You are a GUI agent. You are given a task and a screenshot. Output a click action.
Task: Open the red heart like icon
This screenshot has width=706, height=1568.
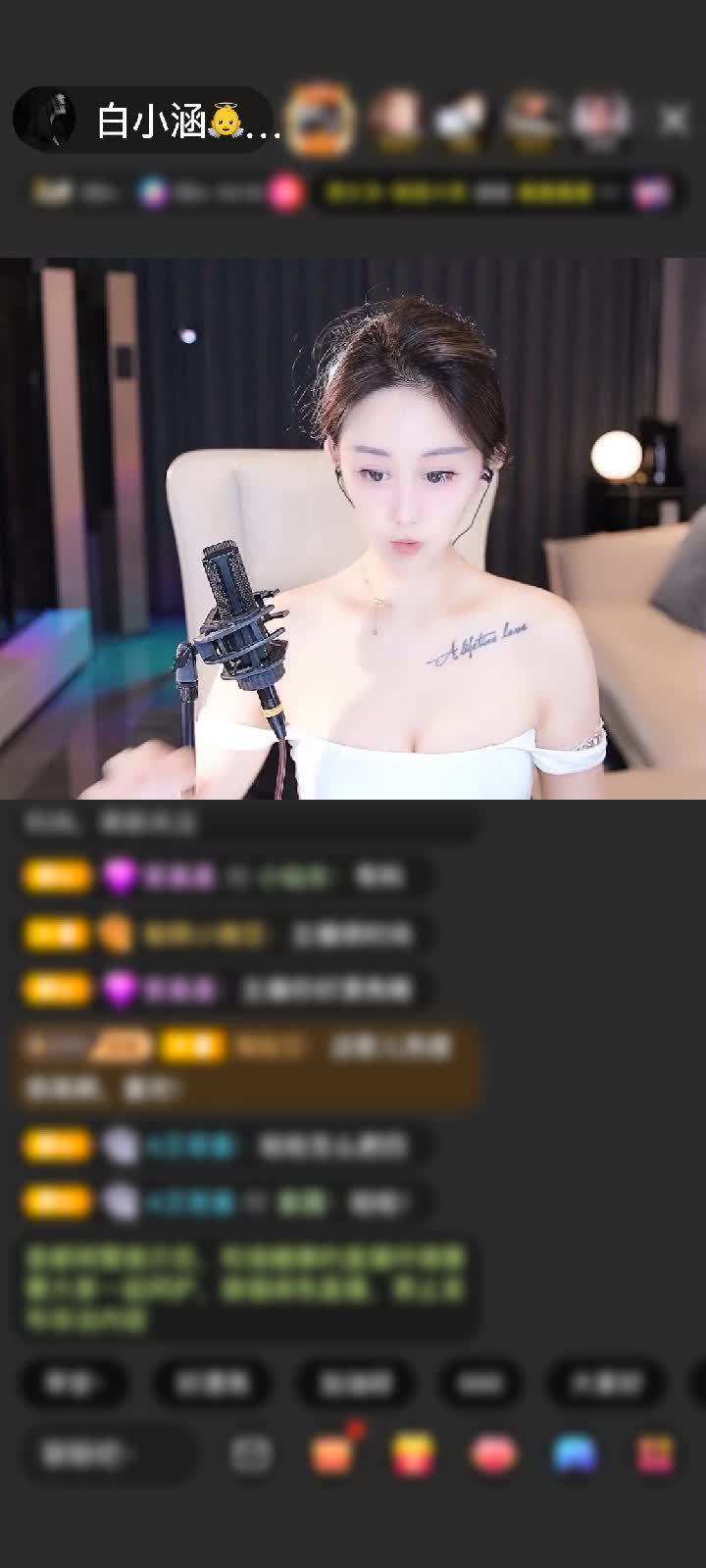pos(493,1454)
